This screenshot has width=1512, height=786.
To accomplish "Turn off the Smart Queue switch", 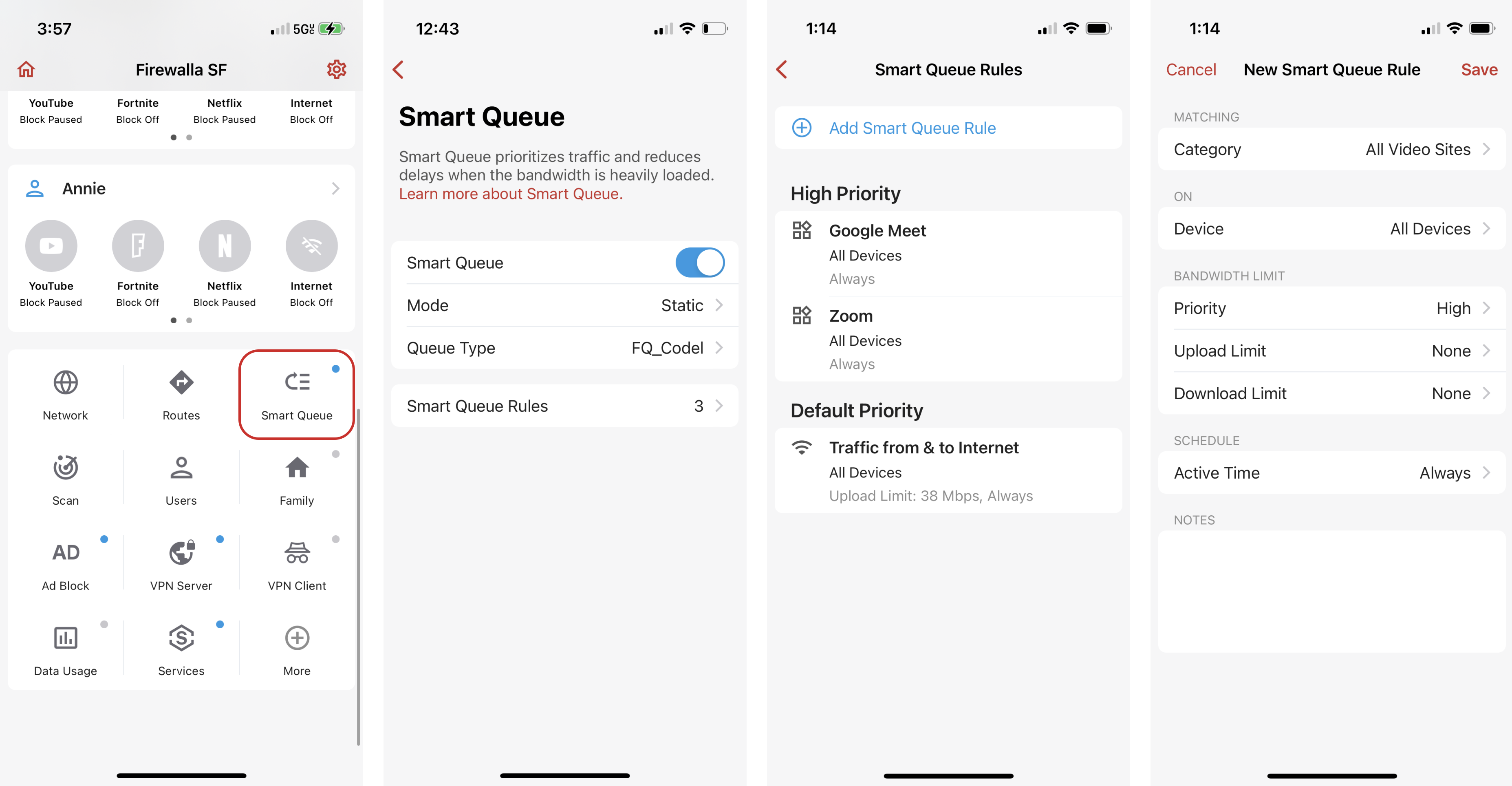I will click(699, 263).
